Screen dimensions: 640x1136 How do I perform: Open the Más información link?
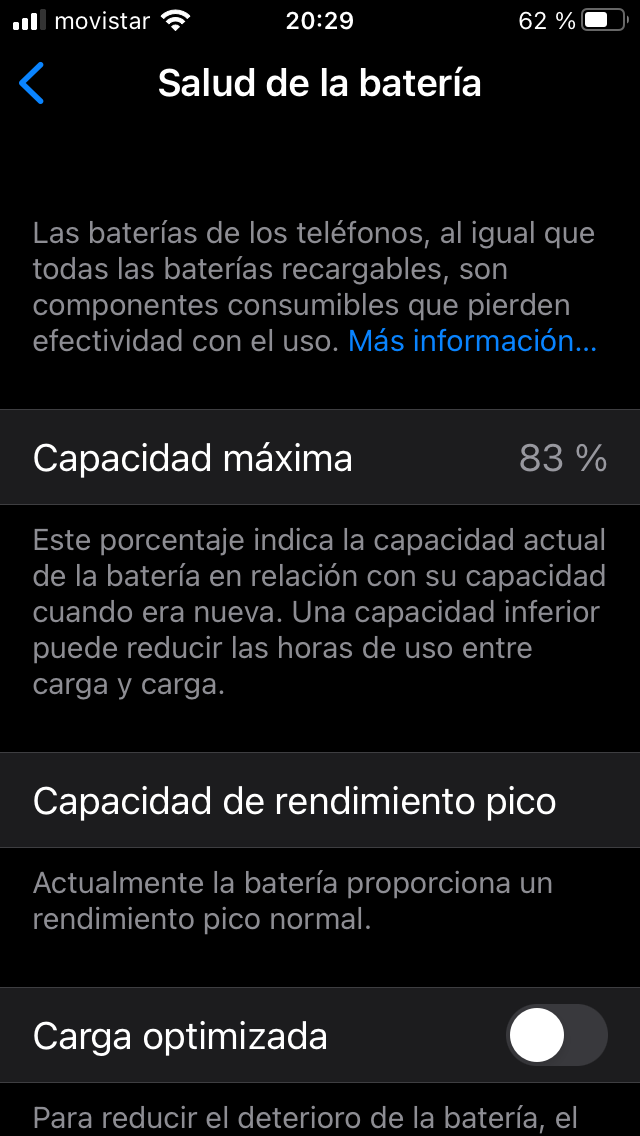click(473, 341)
